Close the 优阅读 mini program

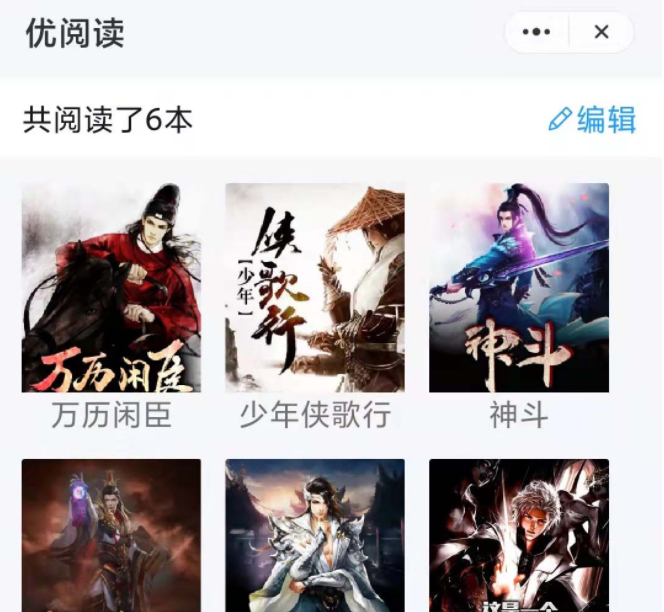click(601, 32)
